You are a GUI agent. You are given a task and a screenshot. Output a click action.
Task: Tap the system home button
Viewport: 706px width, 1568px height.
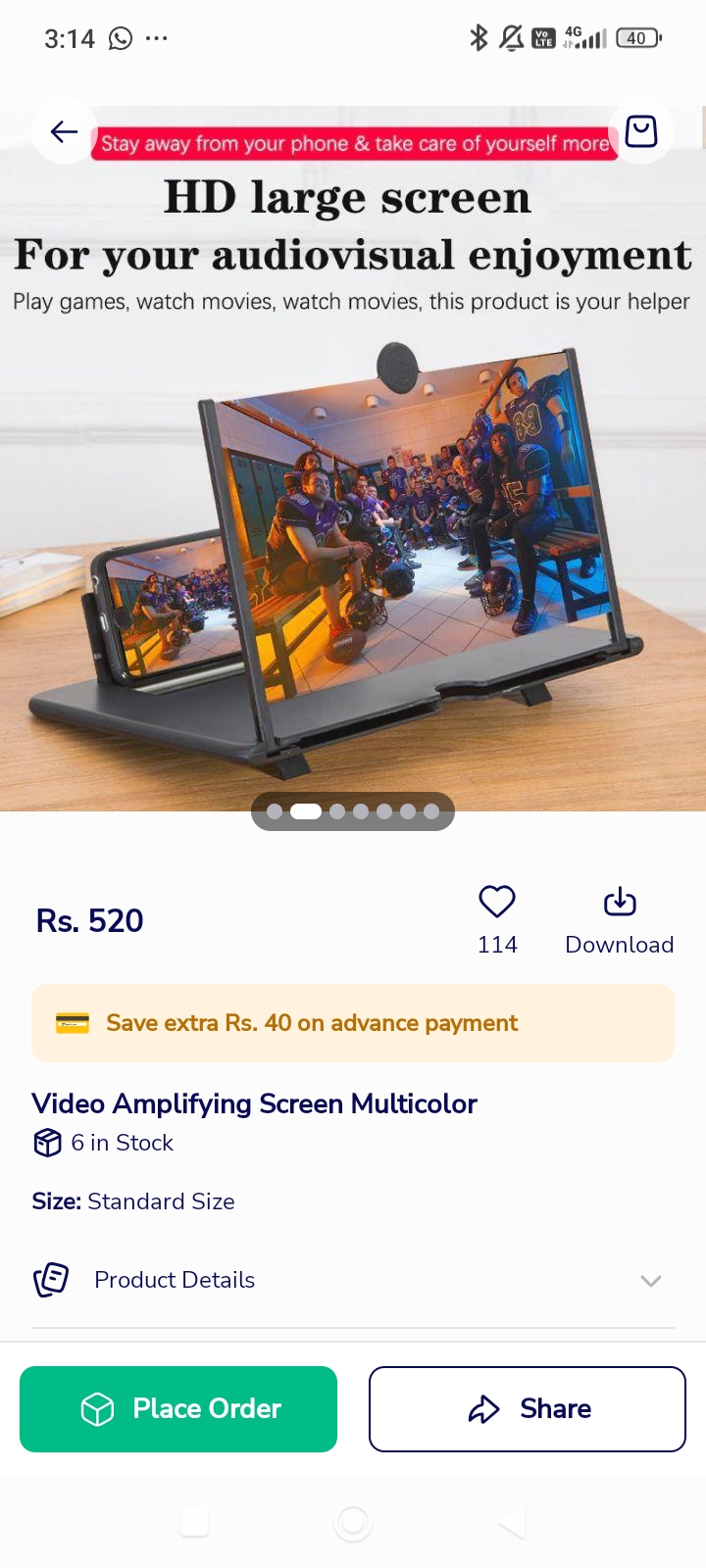click(353, 1523)
